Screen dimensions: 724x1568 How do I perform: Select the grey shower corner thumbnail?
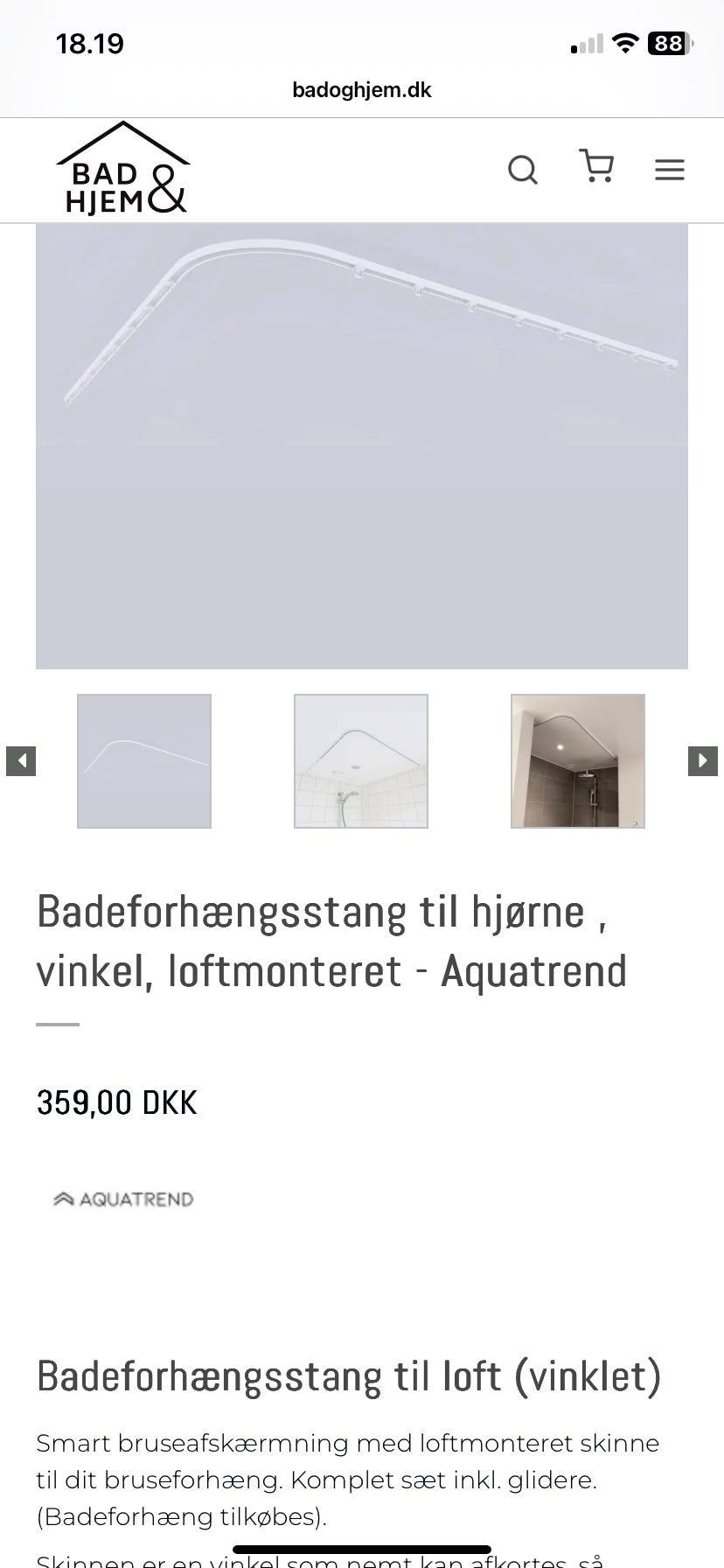pos(577,760)
